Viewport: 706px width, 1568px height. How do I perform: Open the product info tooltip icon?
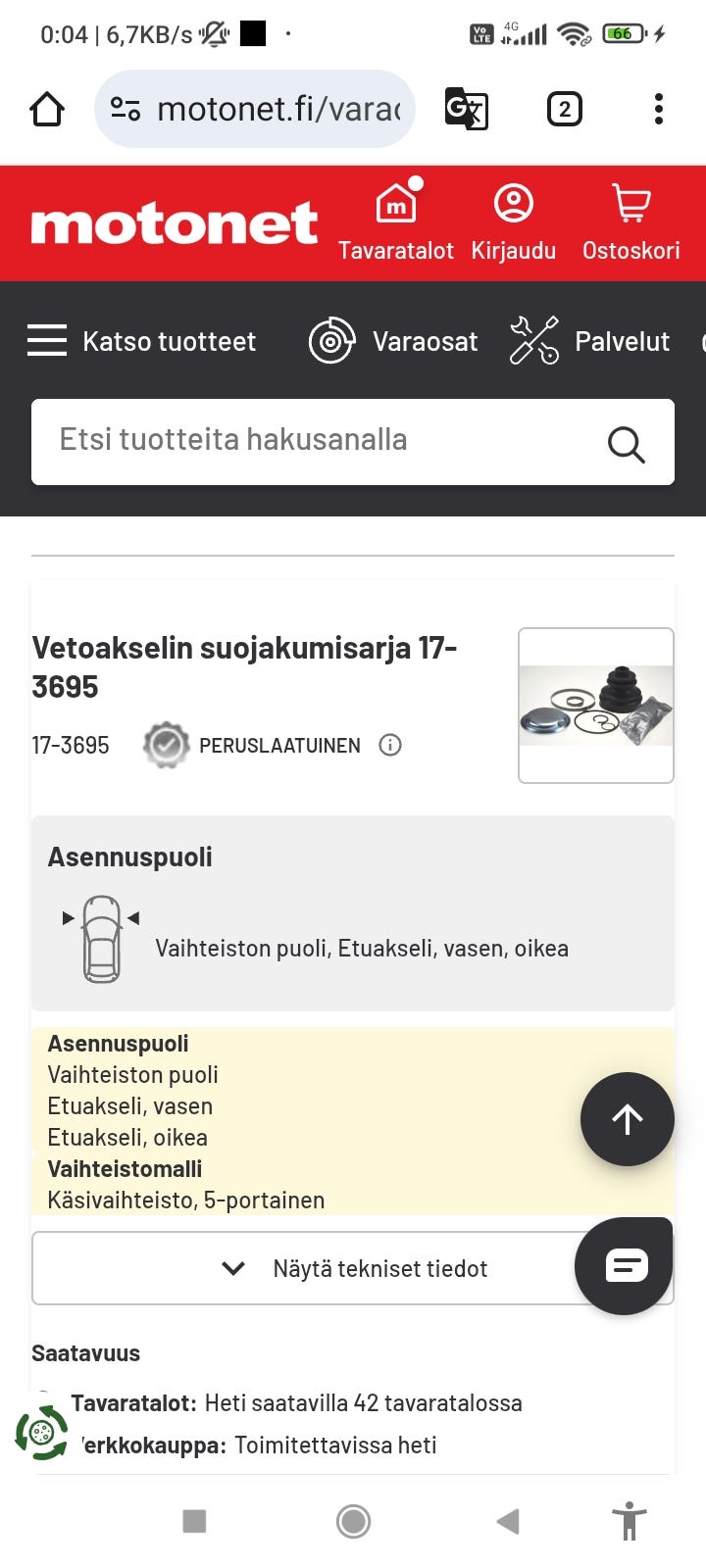[390, 745]
